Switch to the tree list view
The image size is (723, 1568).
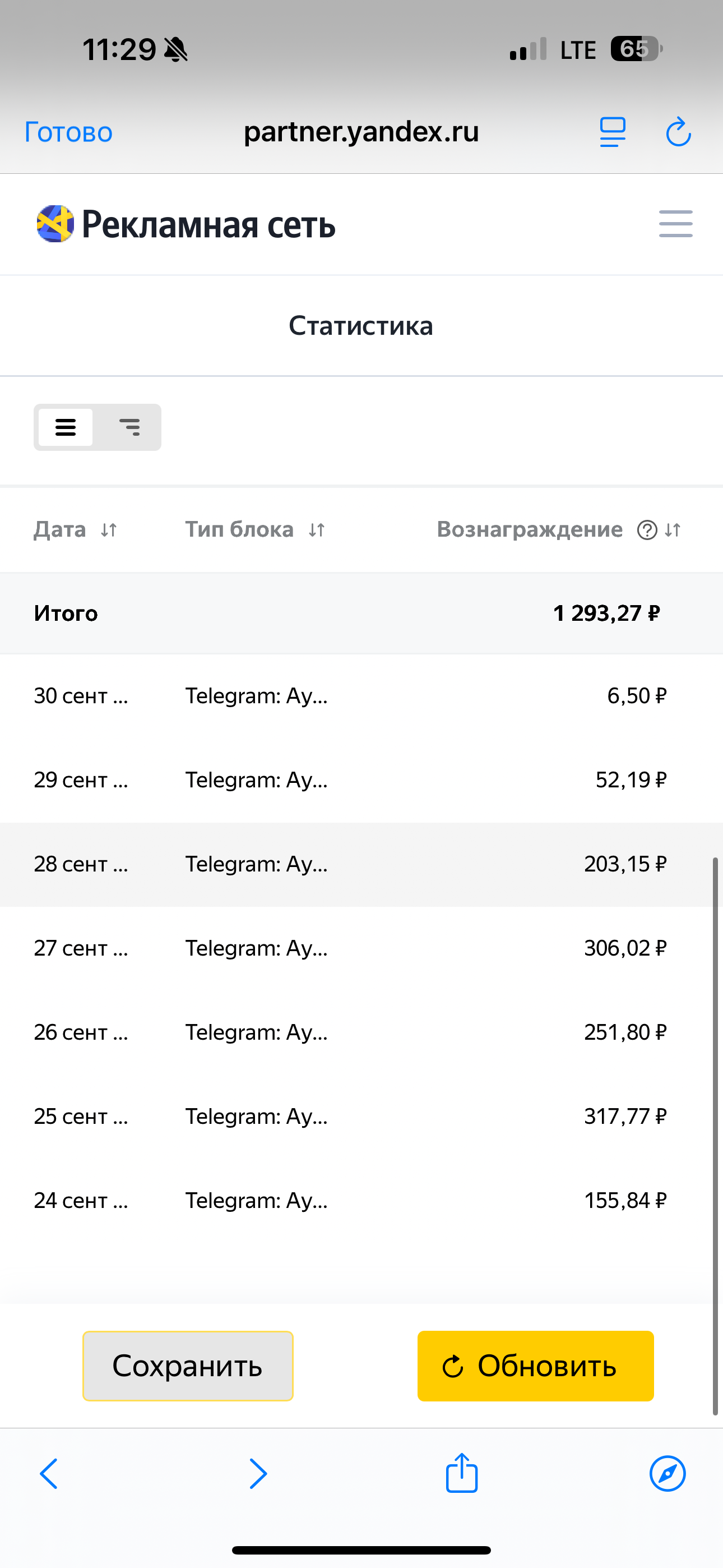129,427
